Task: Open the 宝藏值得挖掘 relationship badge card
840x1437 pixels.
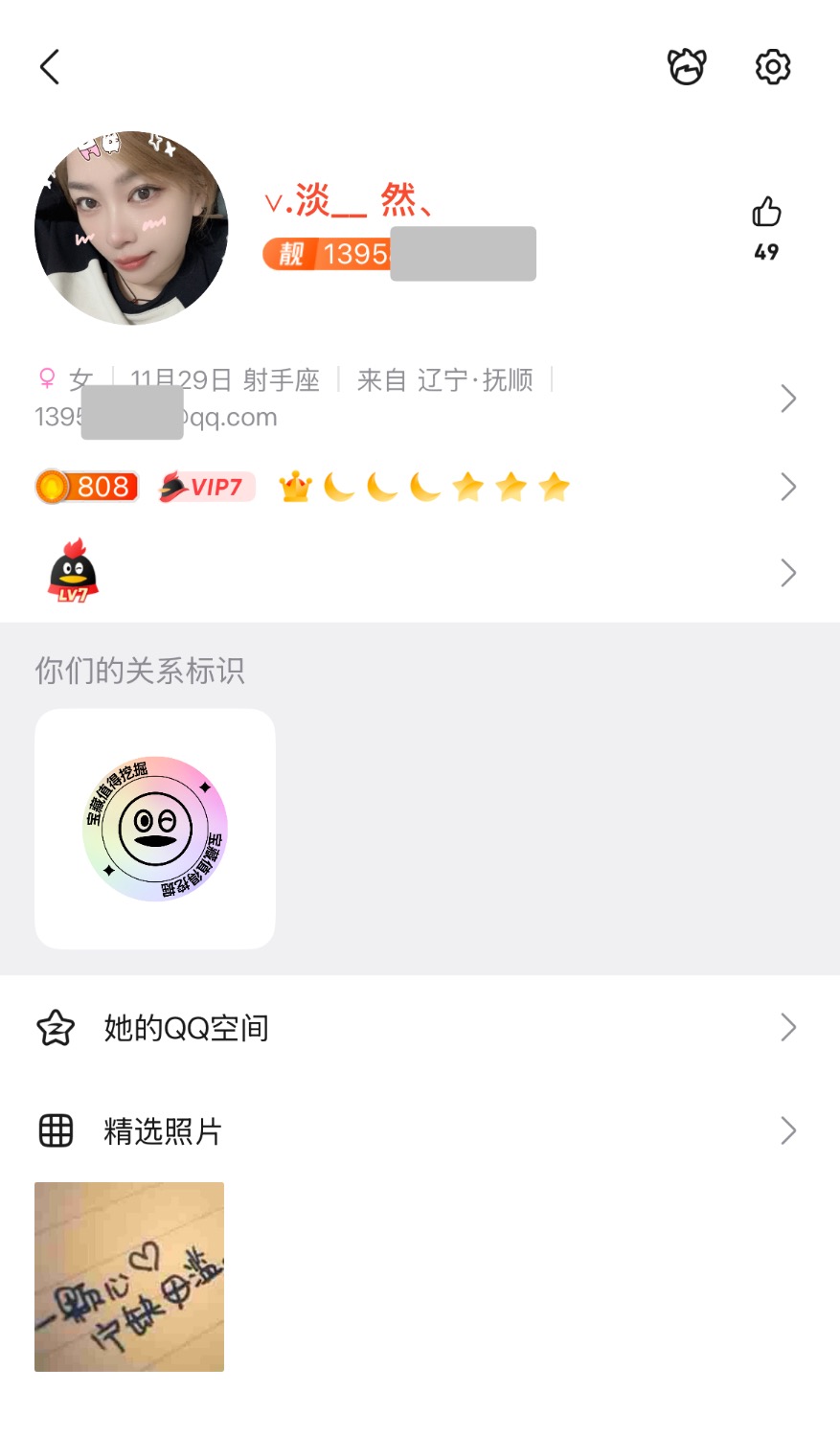Action: (155, 829)
